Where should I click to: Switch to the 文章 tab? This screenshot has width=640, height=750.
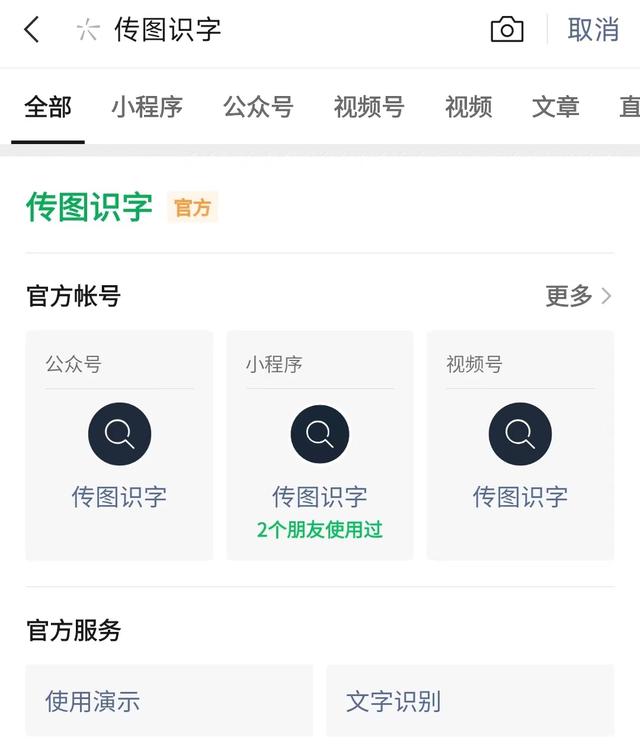click(x=556, y=107)
